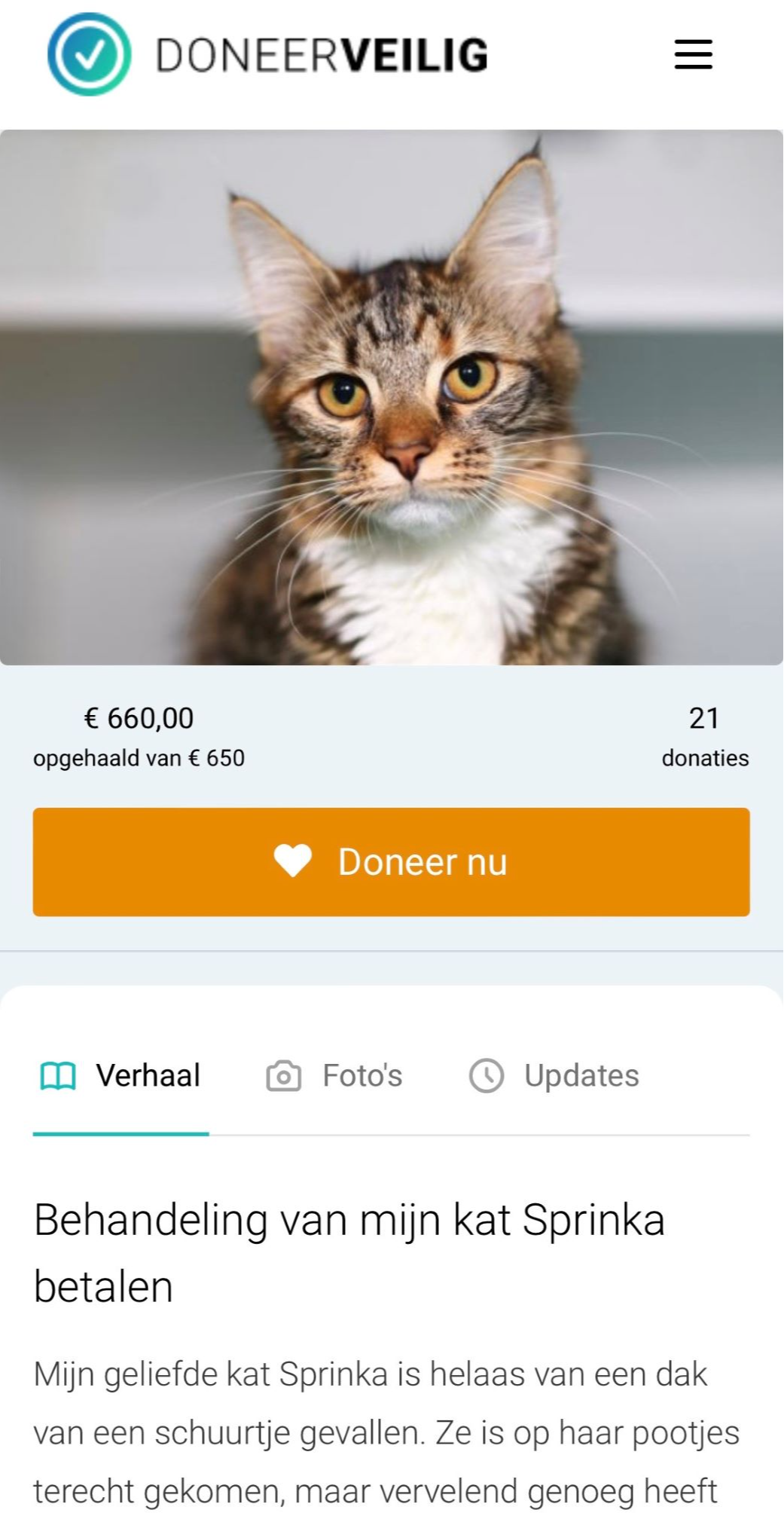
Task: Tap the Doneer nu button
Action: coord(391,862)
